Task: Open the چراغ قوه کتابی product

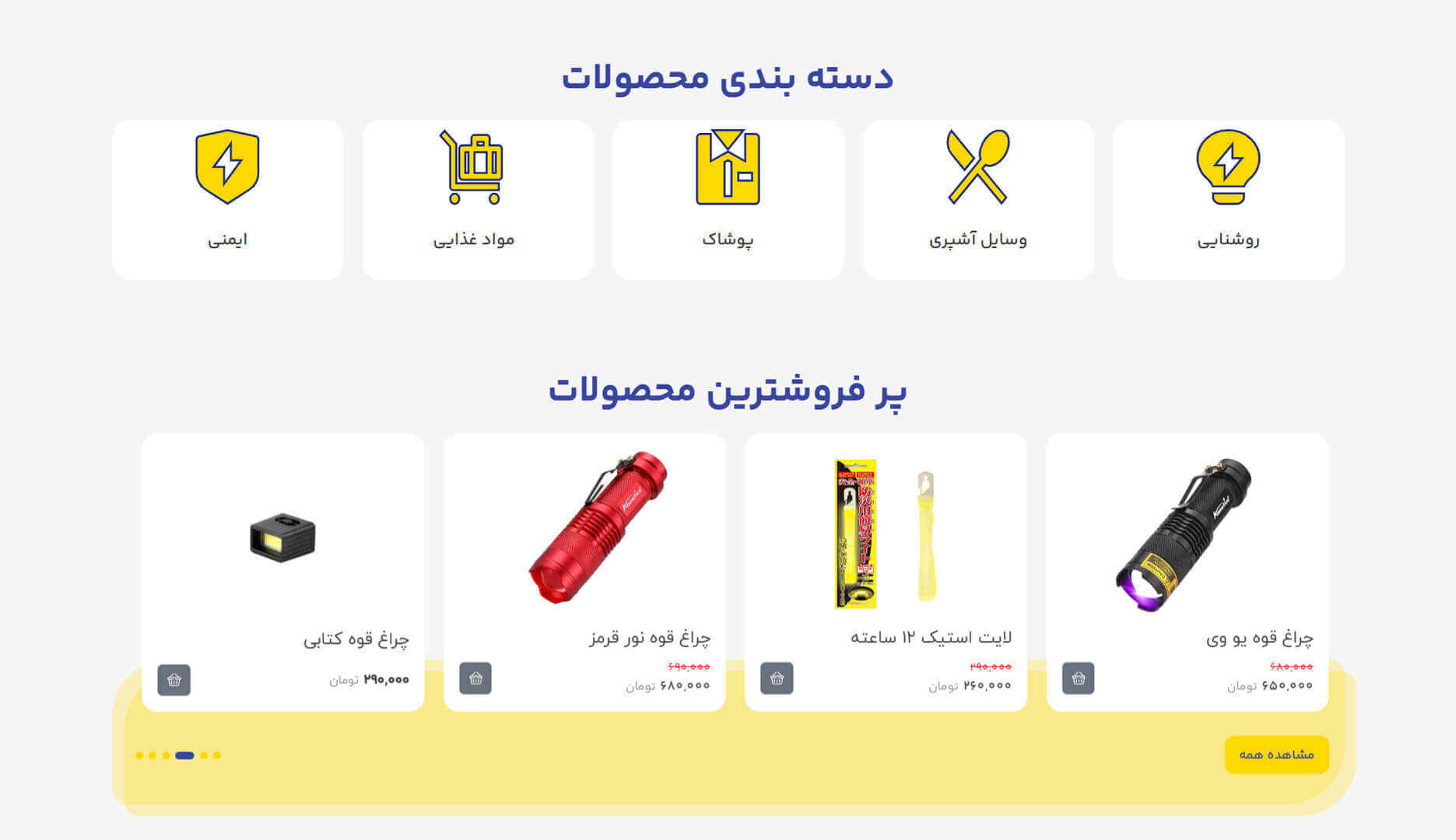Action: (356, 639)
